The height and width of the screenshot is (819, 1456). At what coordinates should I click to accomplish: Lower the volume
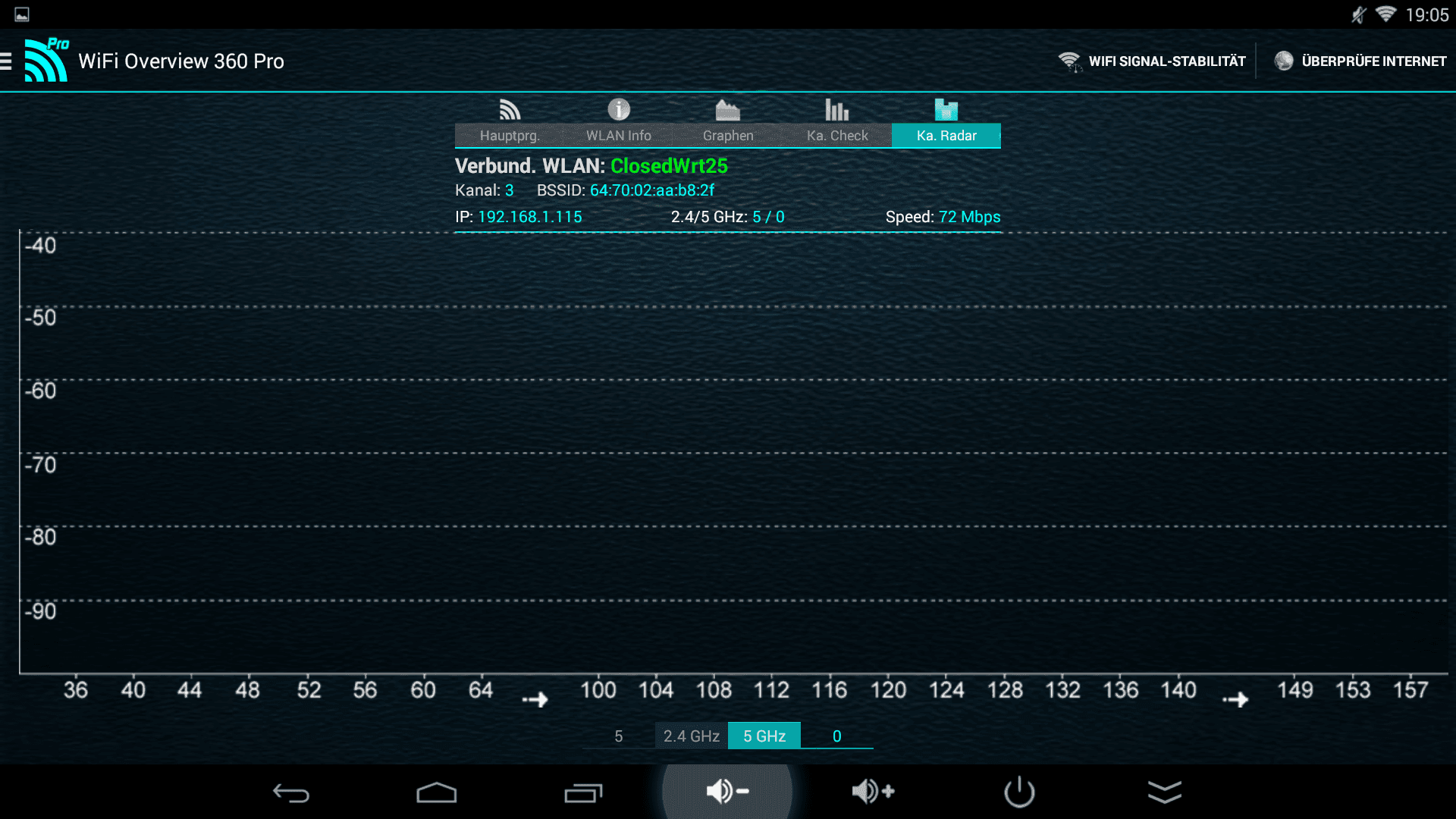[727, 791]
